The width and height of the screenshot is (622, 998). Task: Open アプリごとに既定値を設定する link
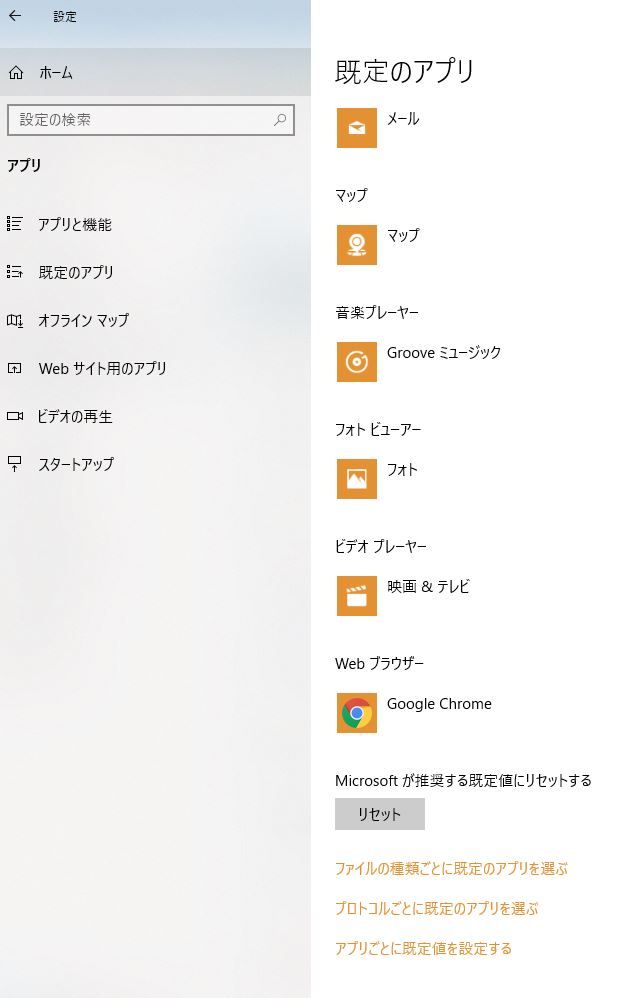(423, 949)
